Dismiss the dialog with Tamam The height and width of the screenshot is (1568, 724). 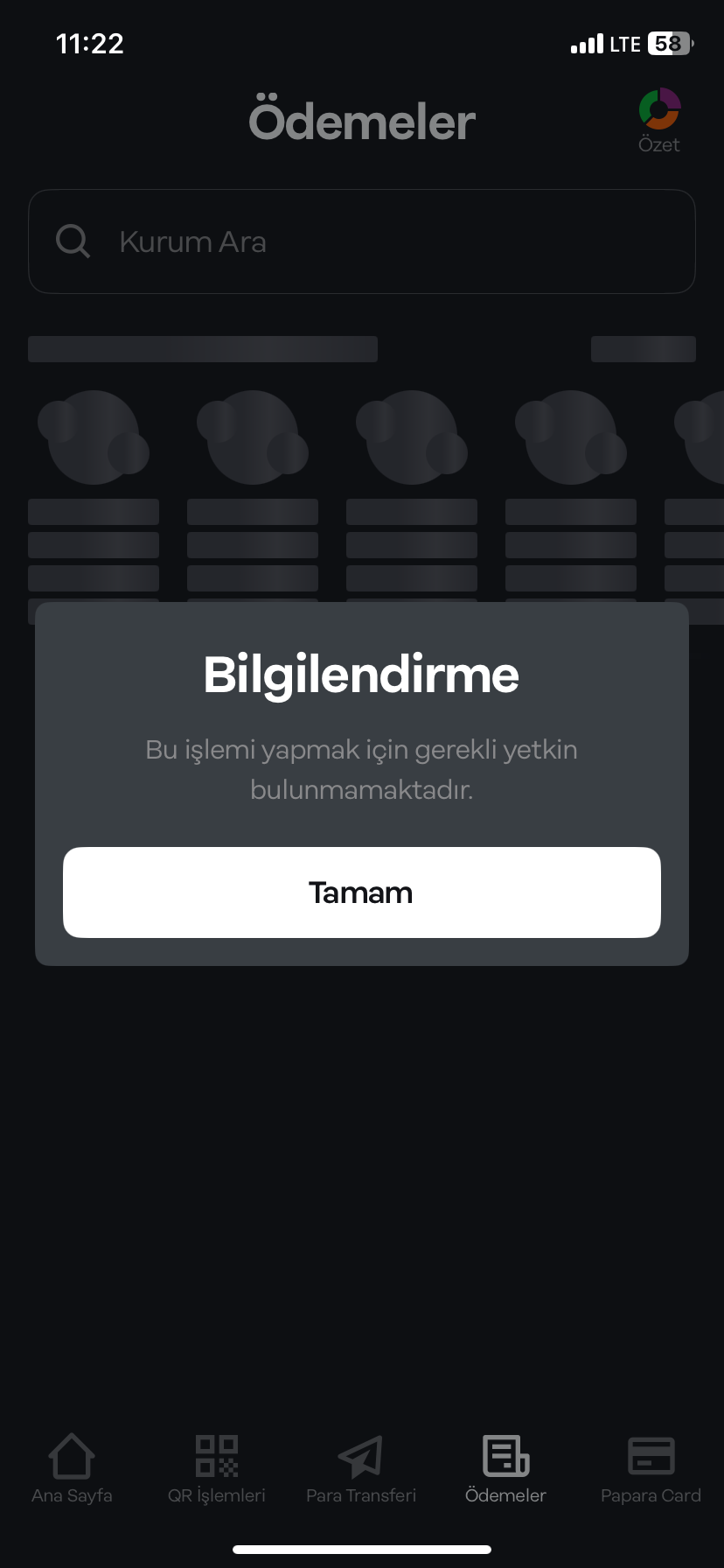(x=361, y=892)
